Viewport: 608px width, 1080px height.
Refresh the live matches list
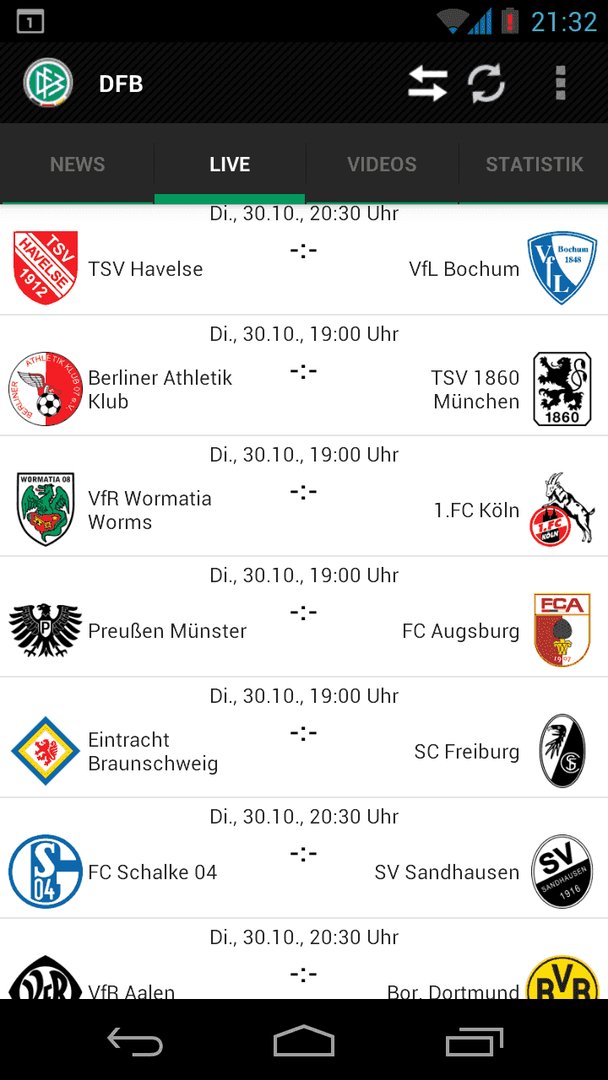point(487,83)
